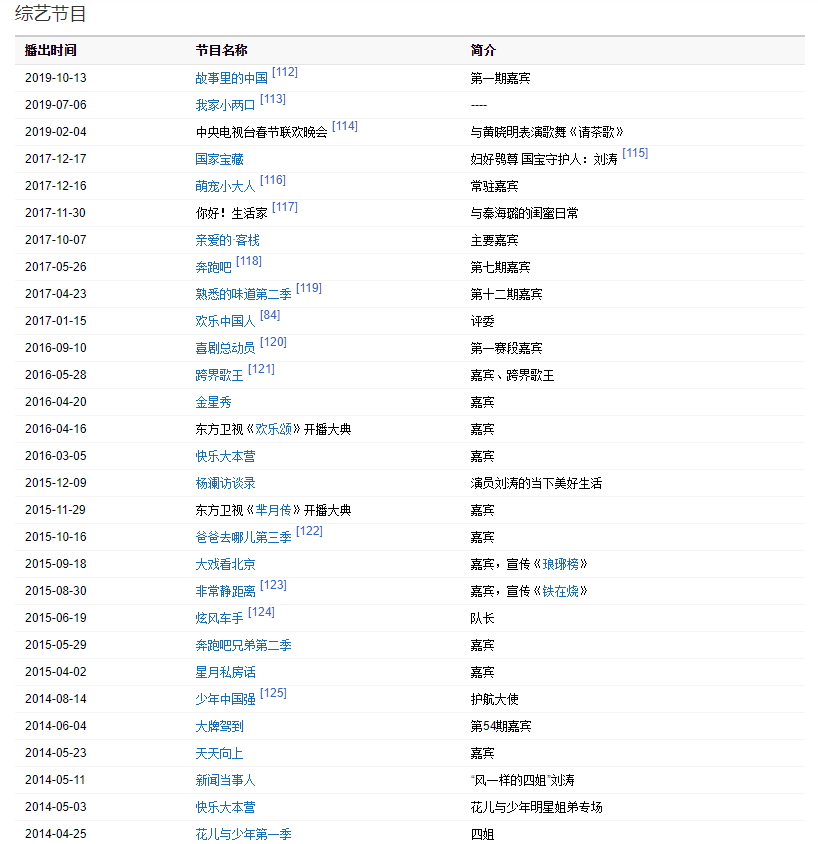Follow the 欢乐颂 link
The image size is (818, 844).
click(x=272, y=429)
